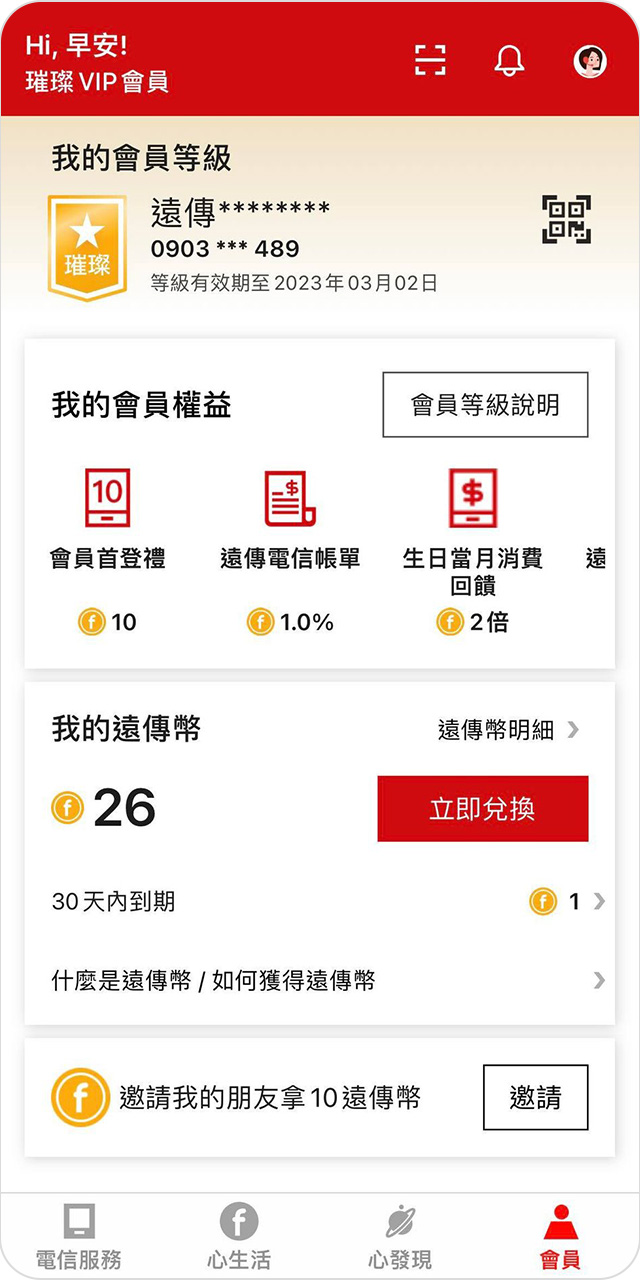Switch to the 電信服務 tab

point(79,1236)
